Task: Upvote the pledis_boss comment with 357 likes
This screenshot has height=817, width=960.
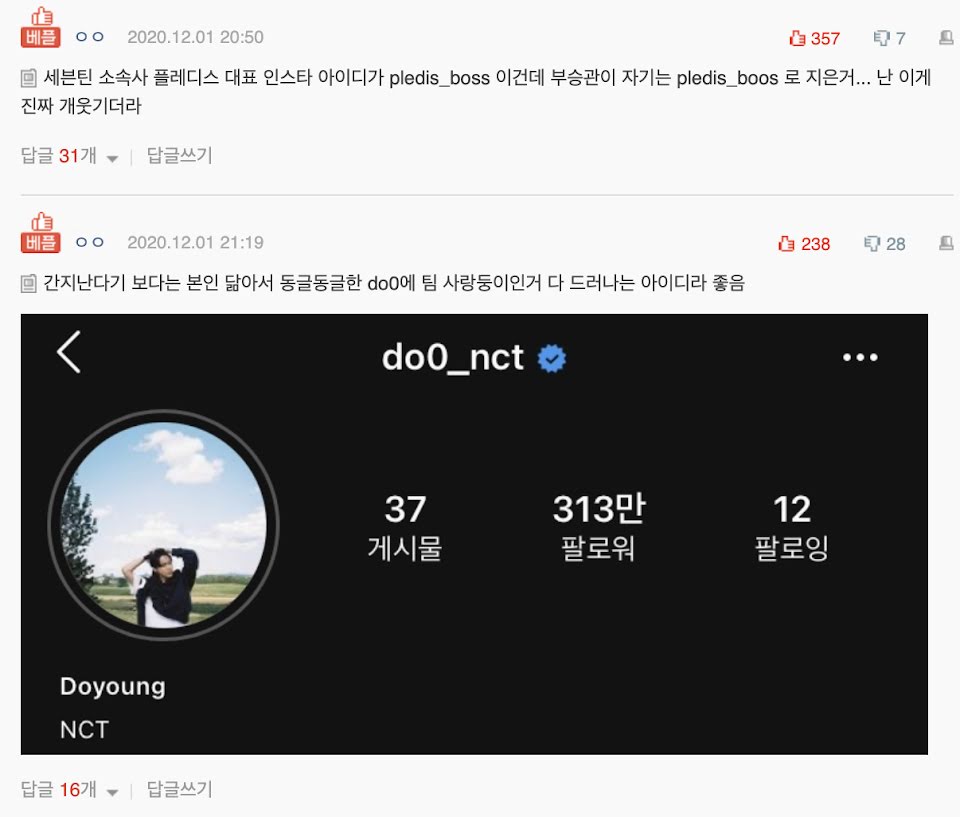Action: click(x=814, y=39)
